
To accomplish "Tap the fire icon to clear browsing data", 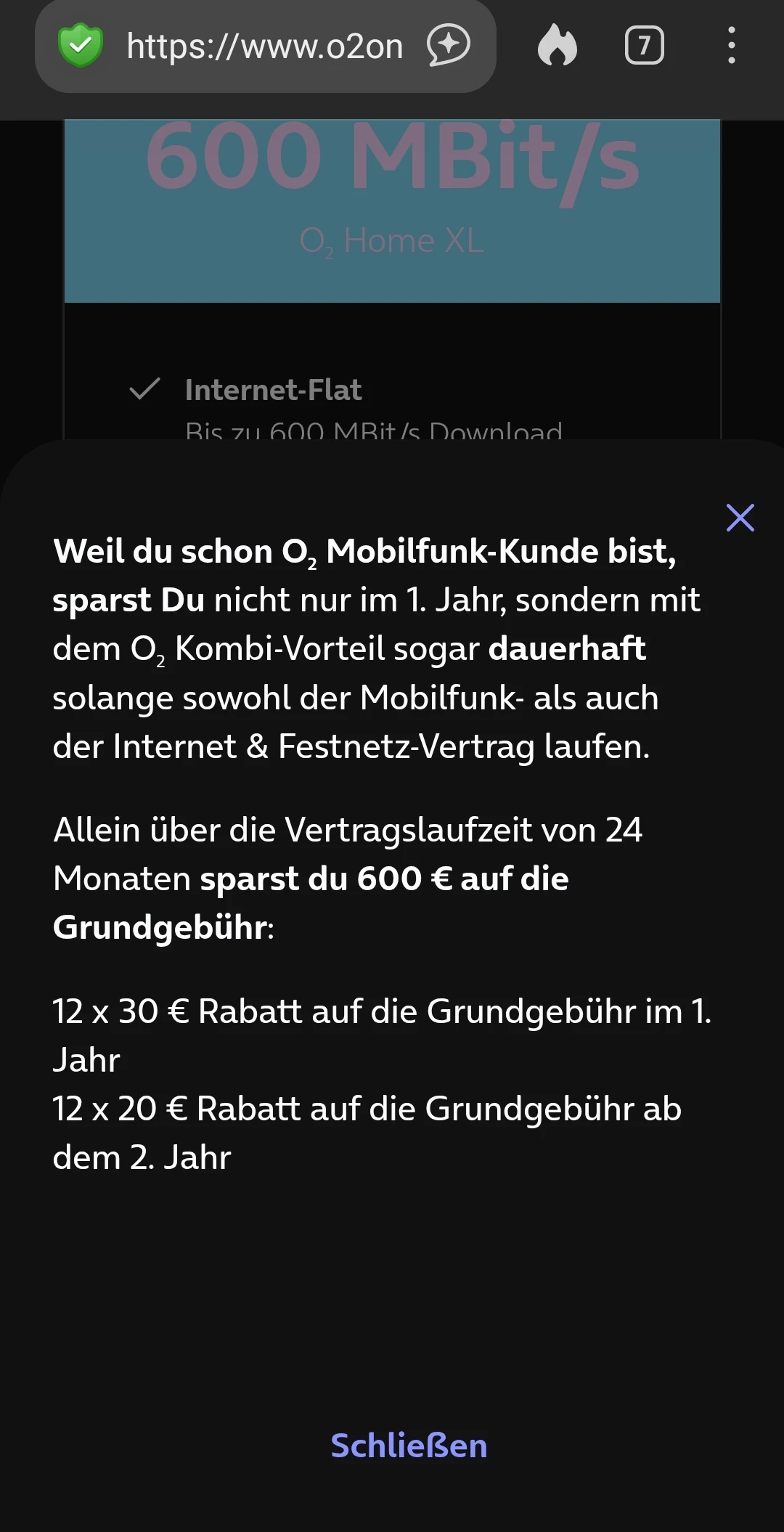I will point(557,46).
